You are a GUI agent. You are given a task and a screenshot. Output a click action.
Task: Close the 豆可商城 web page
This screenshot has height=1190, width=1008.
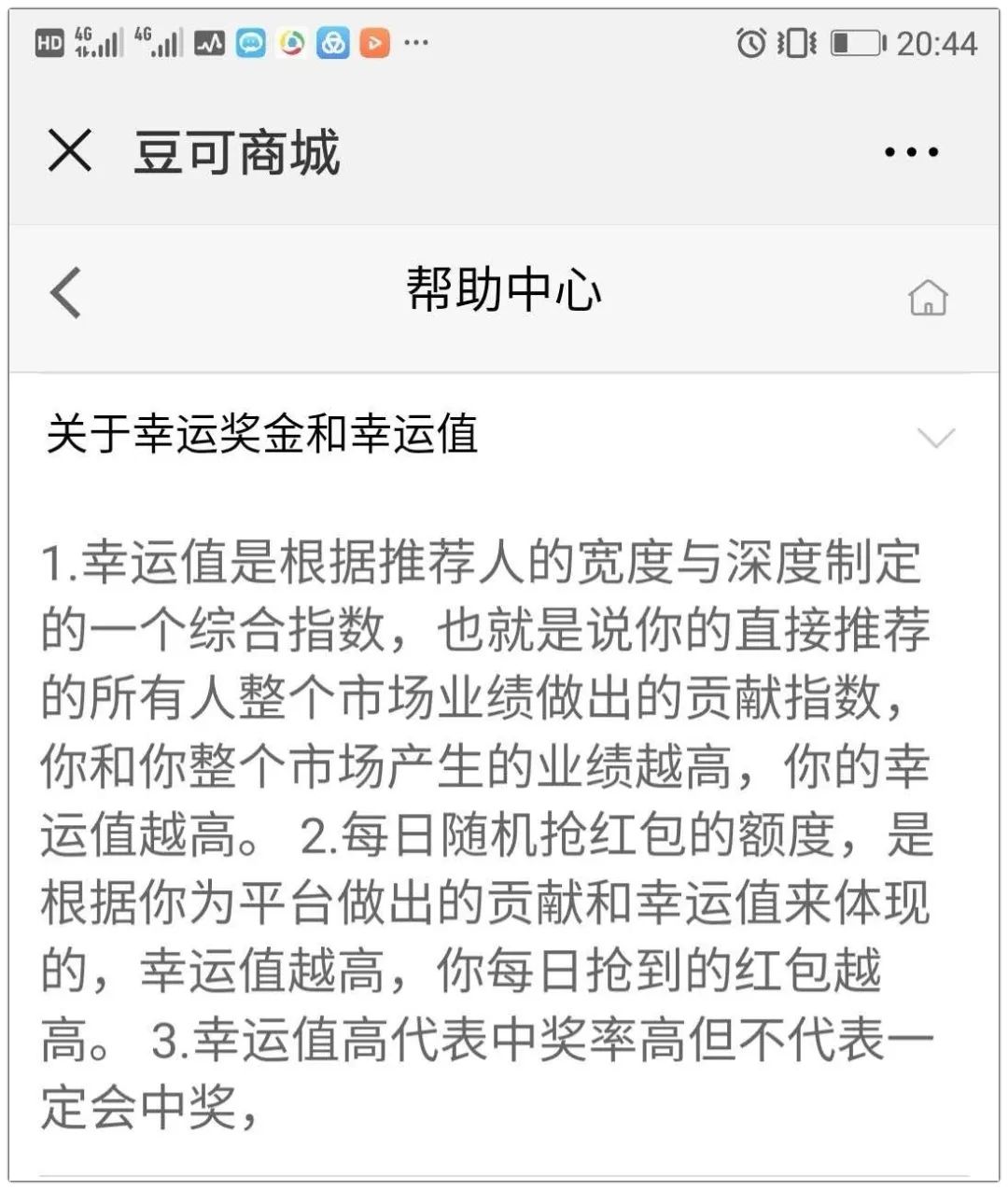[70, 151]
